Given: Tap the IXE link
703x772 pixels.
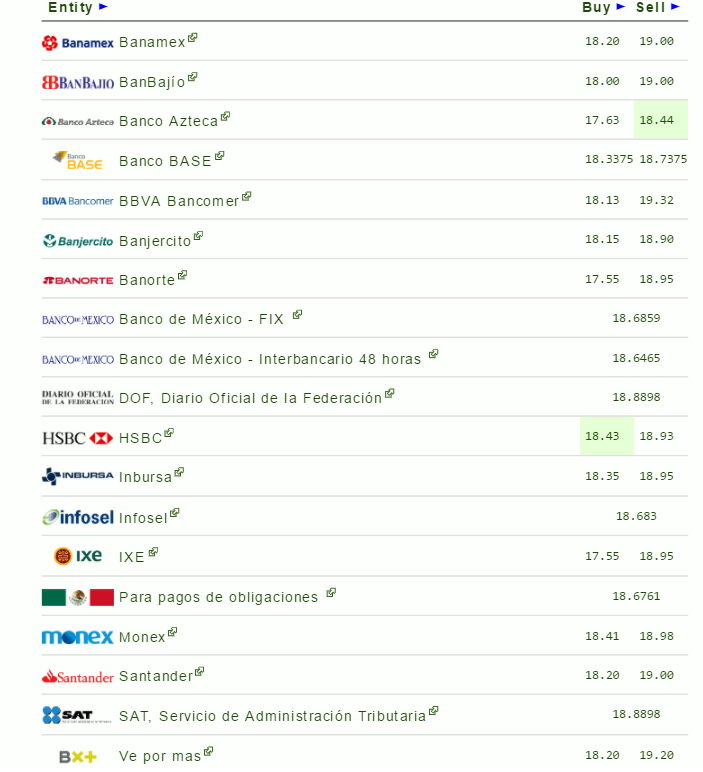Looking at the screenshot, I should coord(132,557).
